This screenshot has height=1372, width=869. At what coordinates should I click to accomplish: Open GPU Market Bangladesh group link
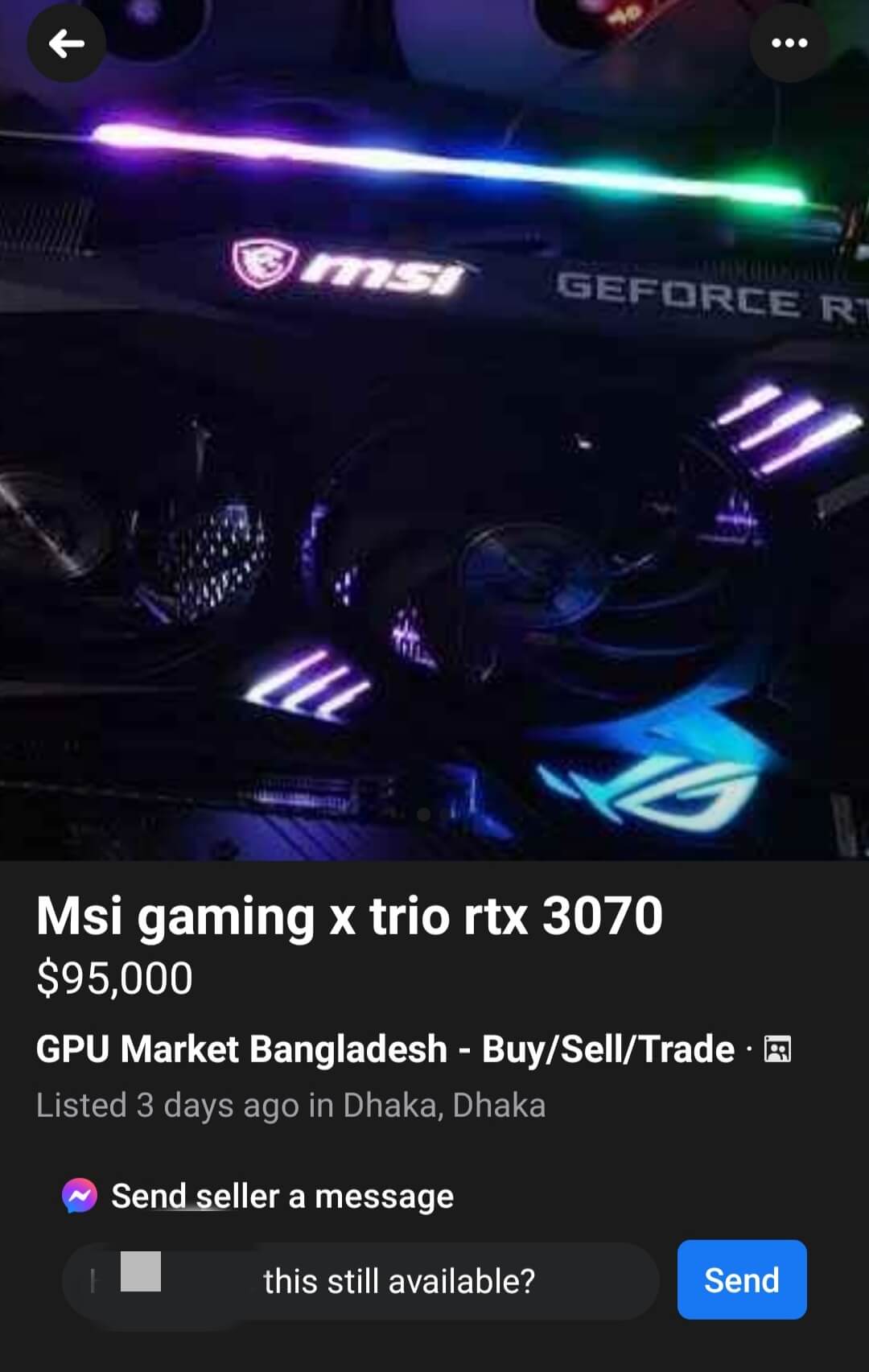pyautogui.click(x=385, y=1049)
